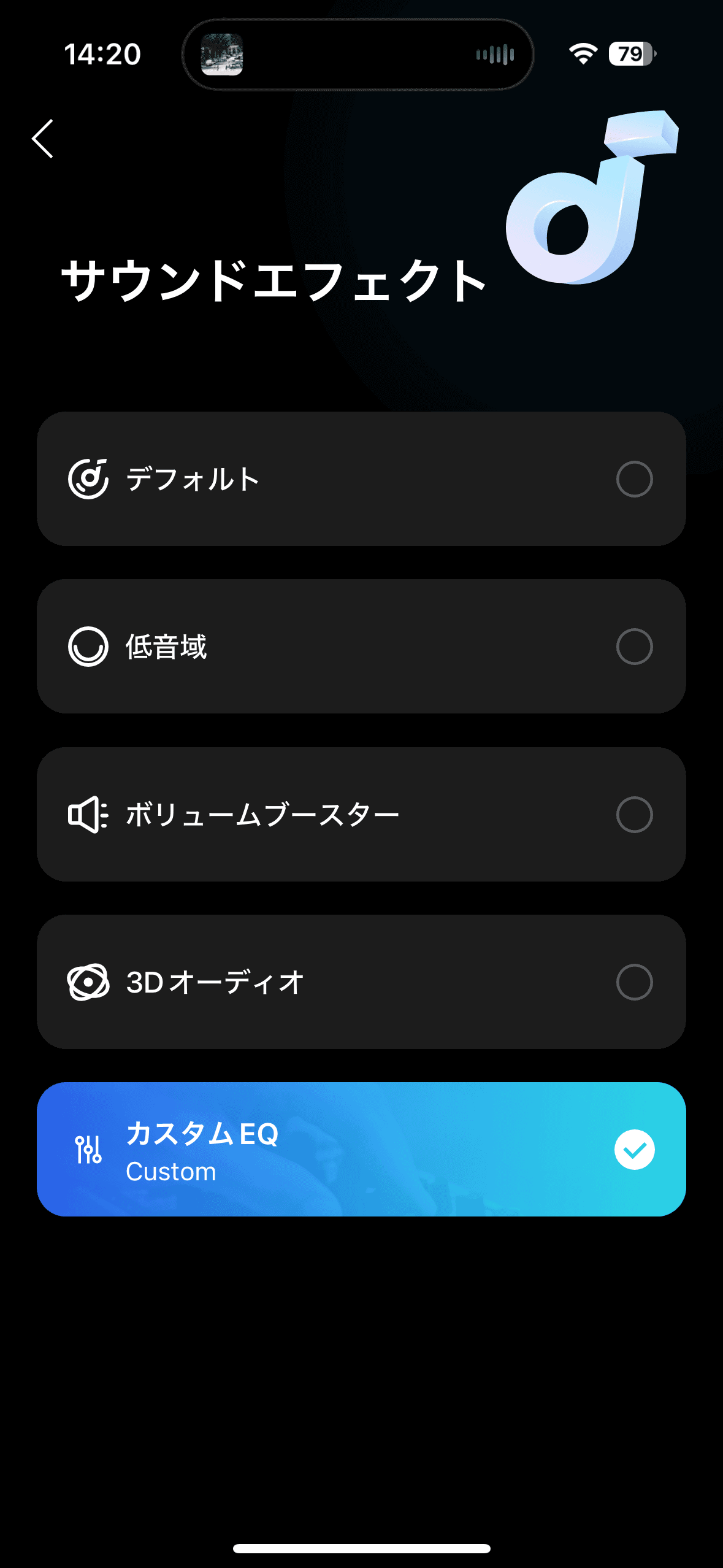Screen dimensions: 723x1568
Task: Tap the デフォルト option card
Action: [x=361, y=478]
